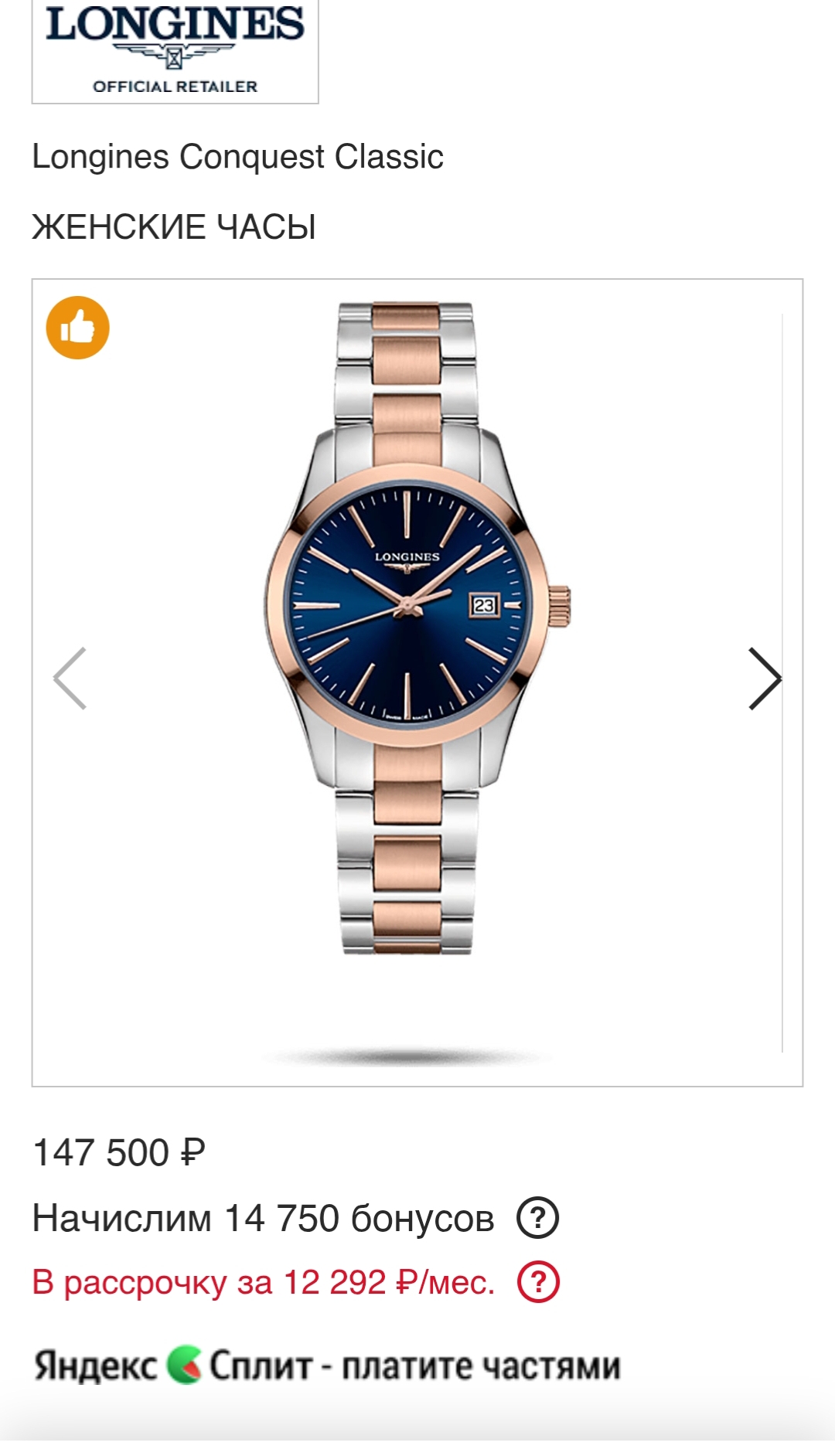
Task: Show the previous watch photo
Action: tap(70, 679)
